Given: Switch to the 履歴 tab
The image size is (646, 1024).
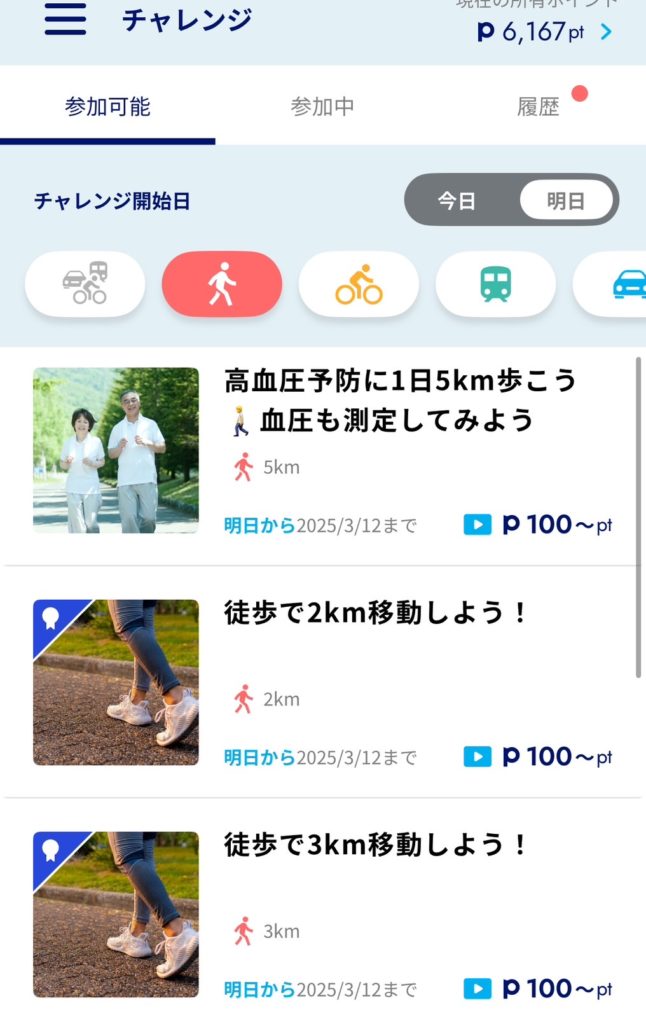Looking at the screenshot, I should 538,107.
